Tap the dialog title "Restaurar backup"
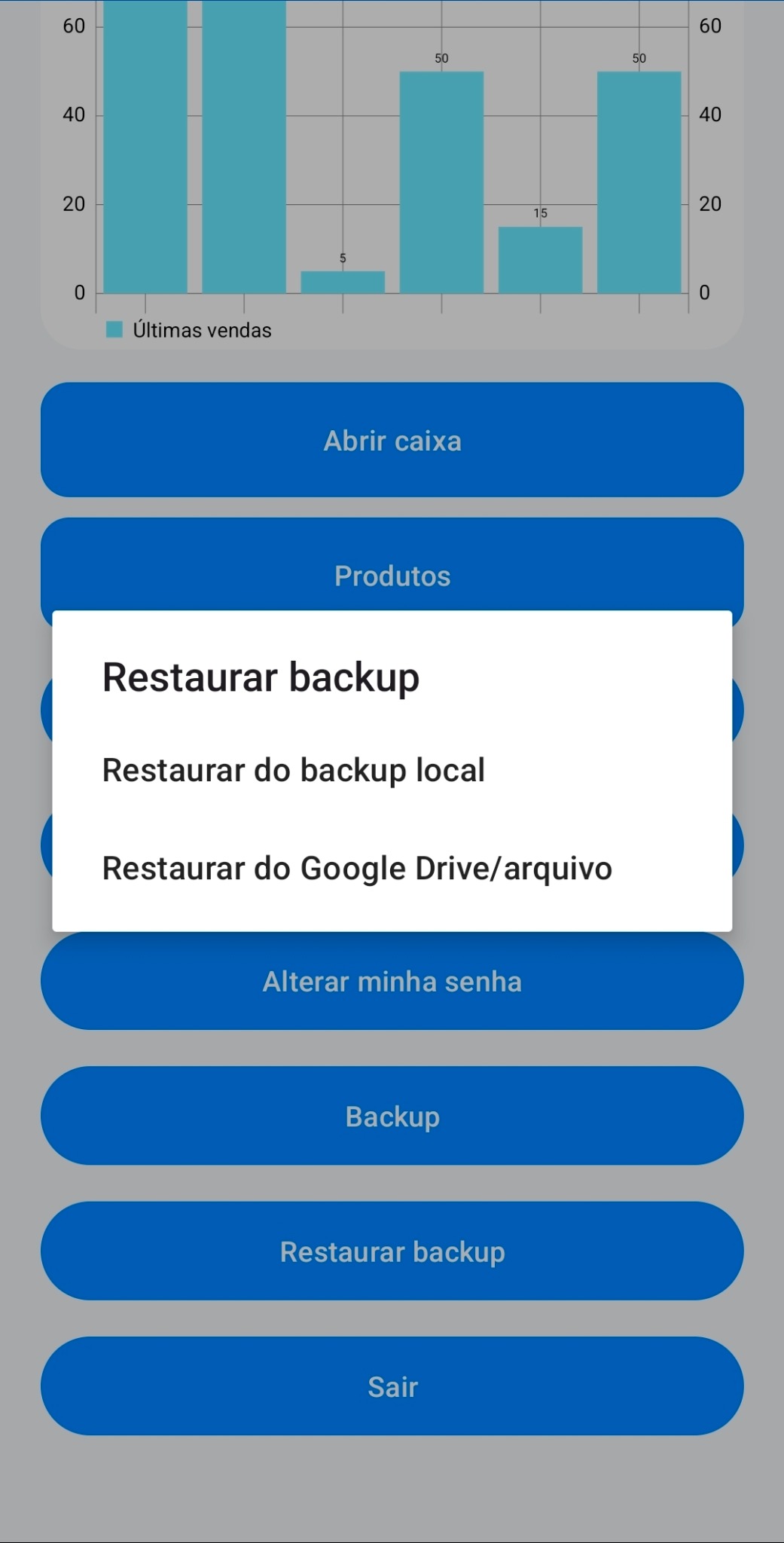 [262, 677]
